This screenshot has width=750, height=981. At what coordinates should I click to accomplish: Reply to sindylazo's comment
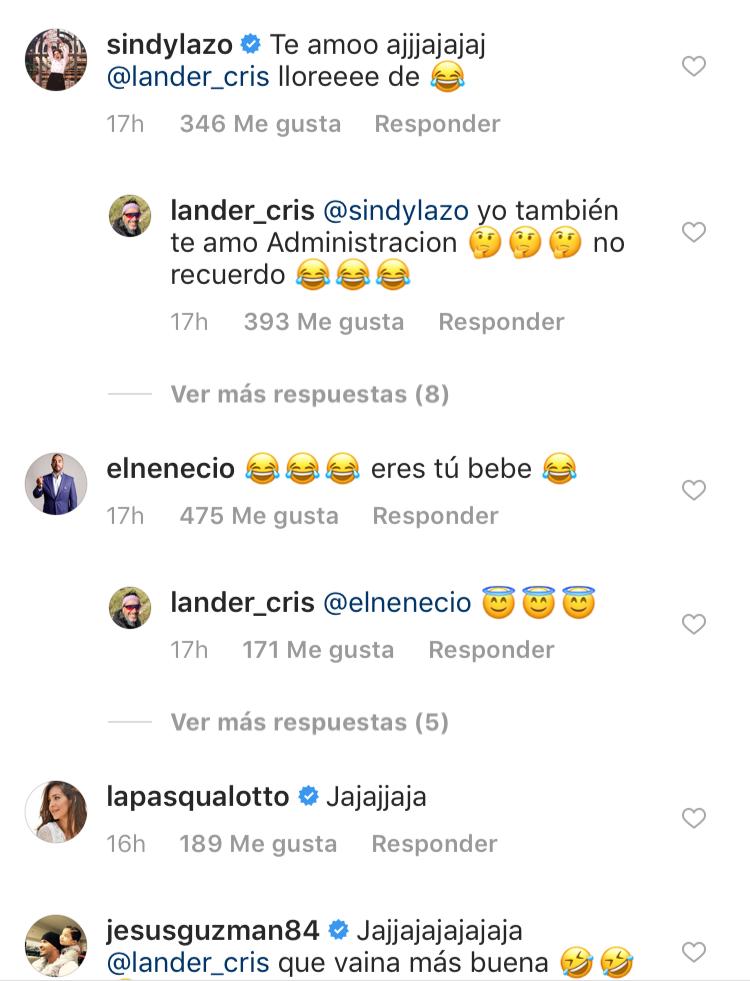coord(437,124)
